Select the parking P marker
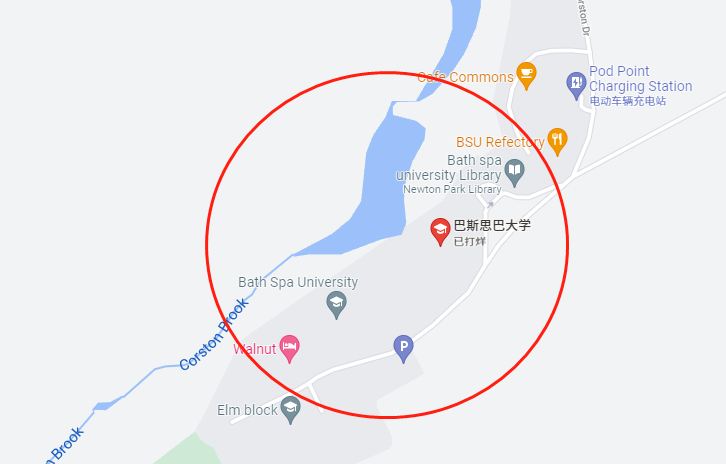 pyautogui.click(x=403, y=347)
